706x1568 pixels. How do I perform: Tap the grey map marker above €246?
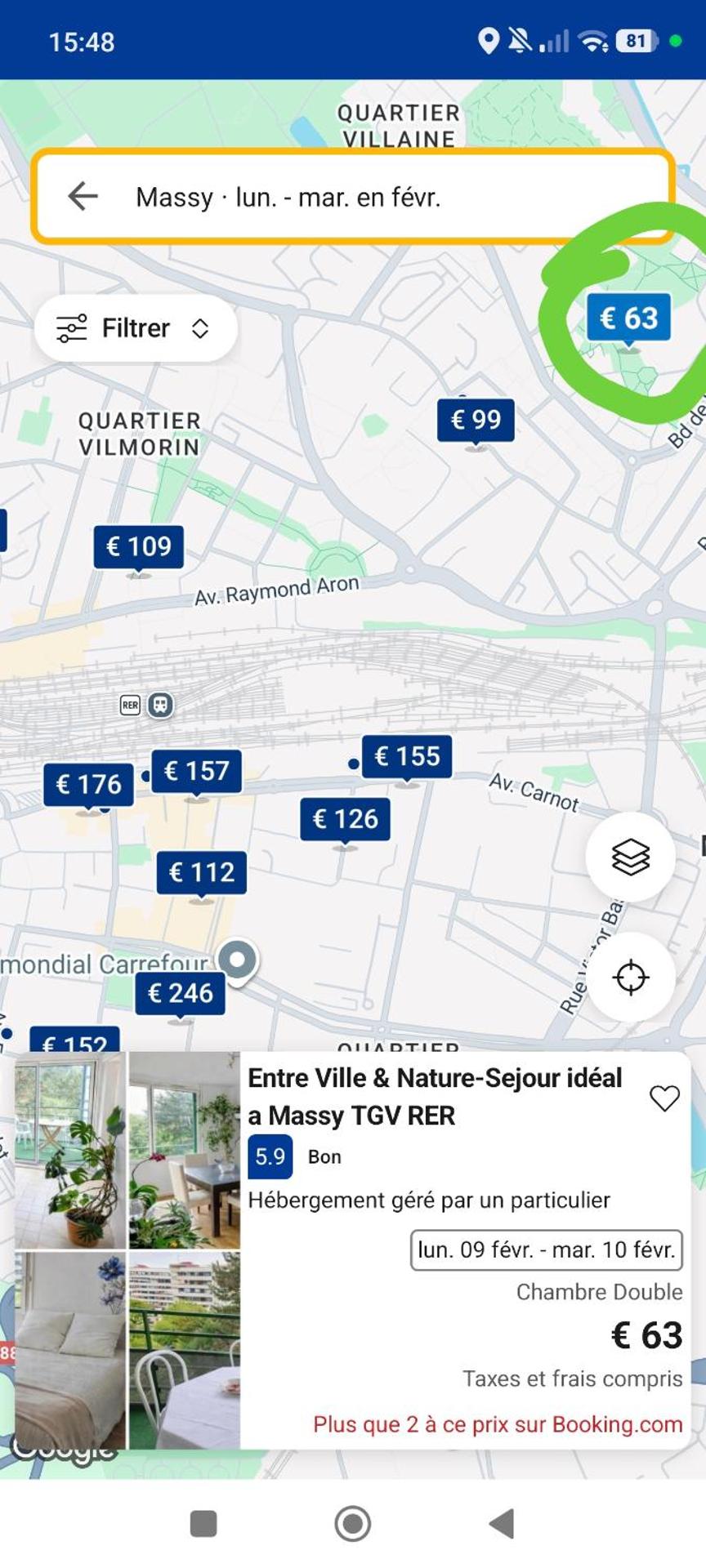click(238, 960)
